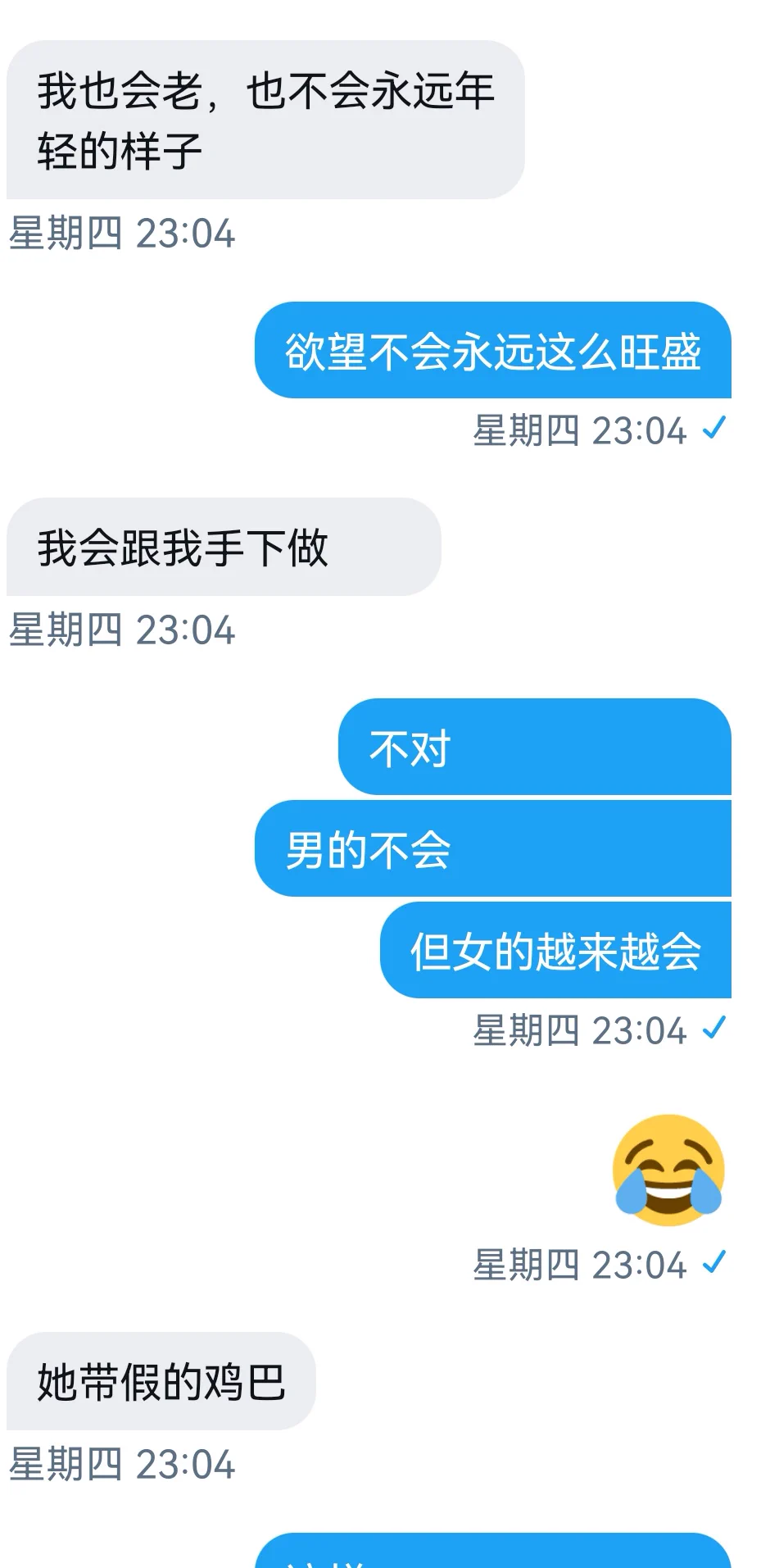Select the sent message "但女的越来越会"

pos(555,951)
